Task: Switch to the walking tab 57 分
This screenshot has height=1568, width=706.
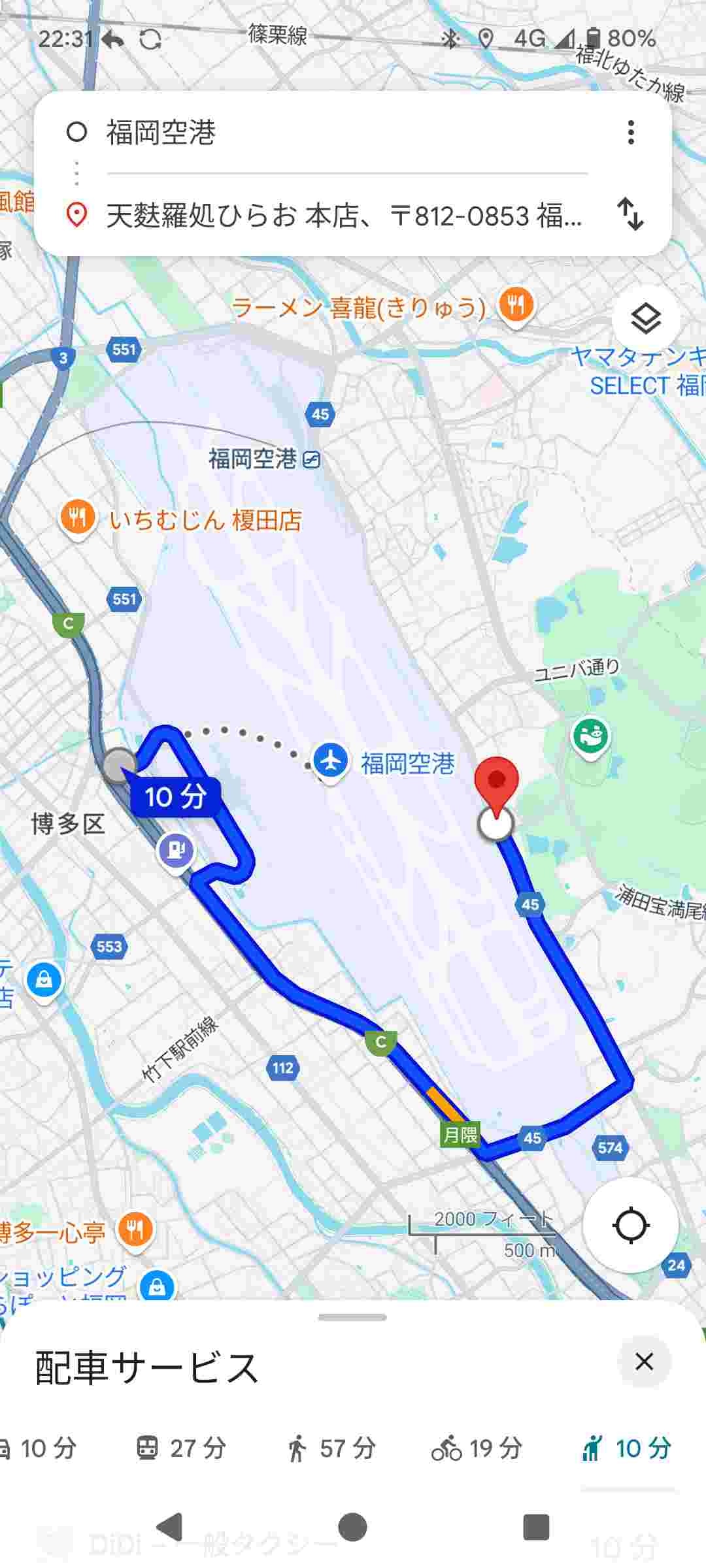Action: 331,1448
